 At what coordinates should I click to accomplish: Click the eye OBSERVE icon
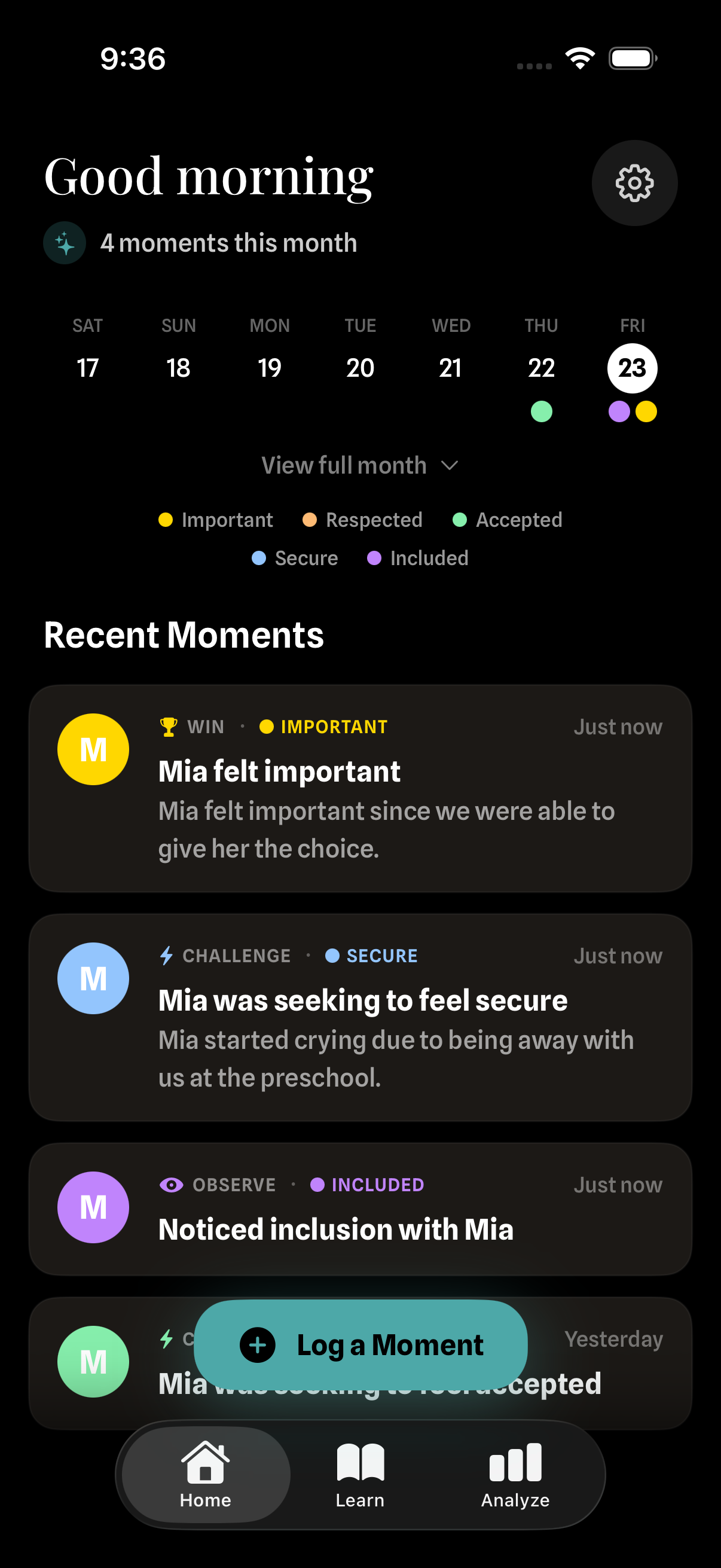coord(171,1184)
